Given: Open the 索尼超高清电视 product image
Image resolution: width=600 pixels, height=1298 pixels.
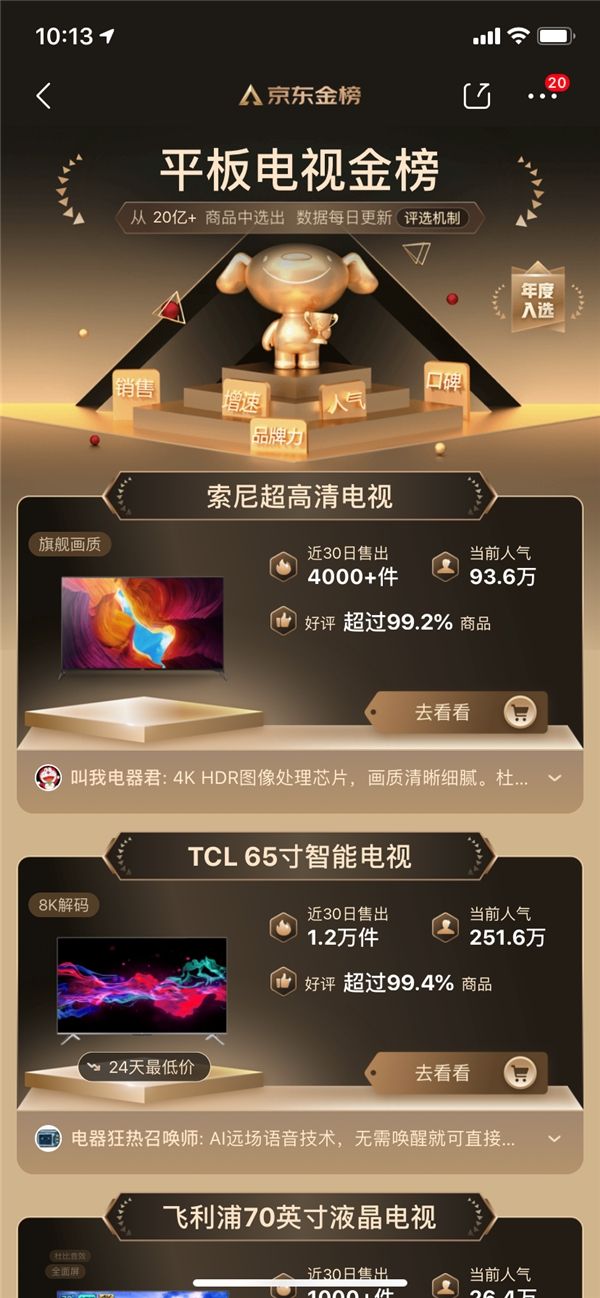Looking at the screenshot, I should coord(142,622).
